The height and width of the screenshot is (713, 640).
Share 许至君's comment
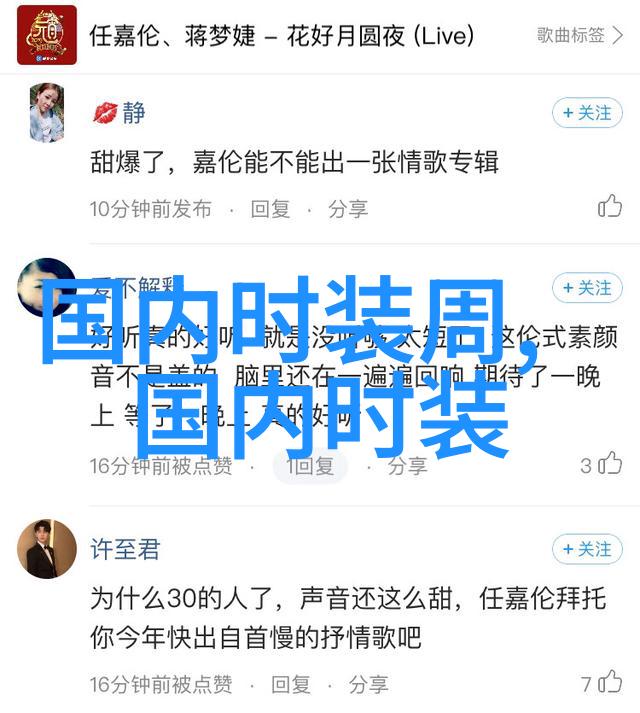pos(368,685)
